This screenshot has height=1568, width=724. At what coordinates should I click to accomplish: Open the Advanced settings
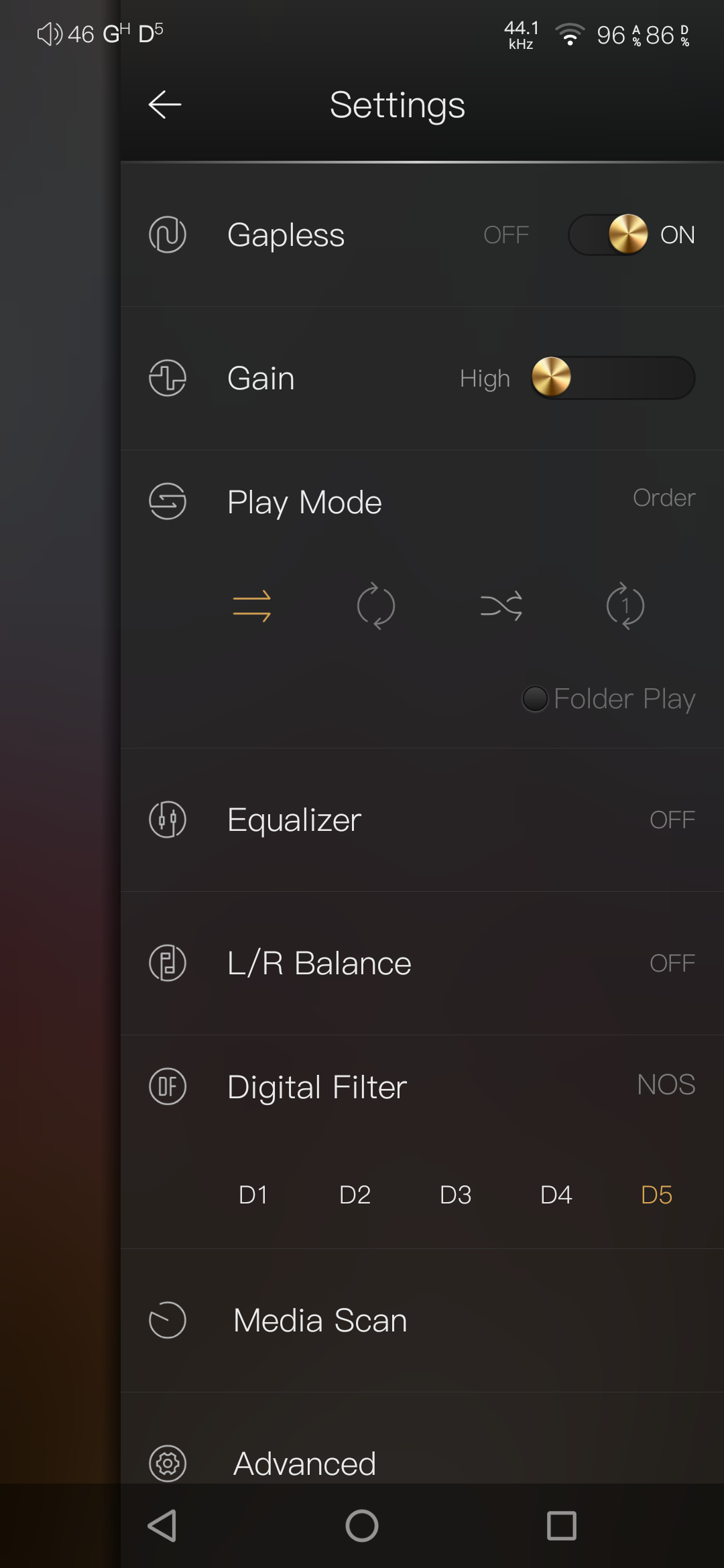coord(422,1463)
